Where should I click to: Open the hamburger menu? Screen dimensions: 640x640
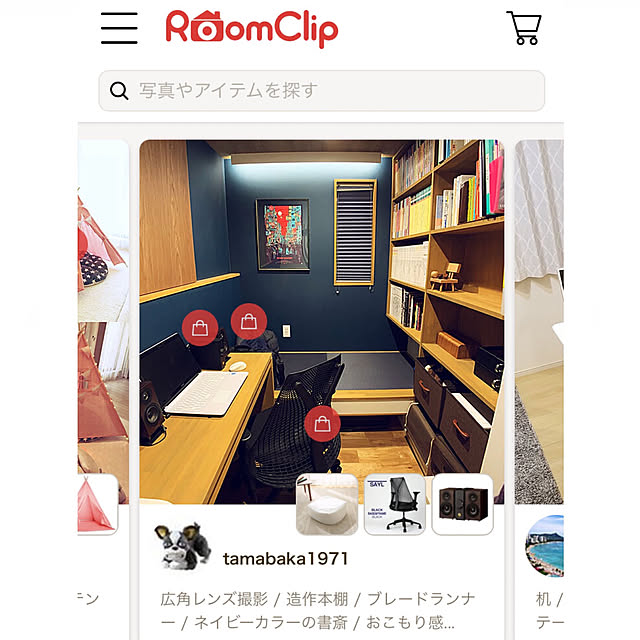click(119, 28)
